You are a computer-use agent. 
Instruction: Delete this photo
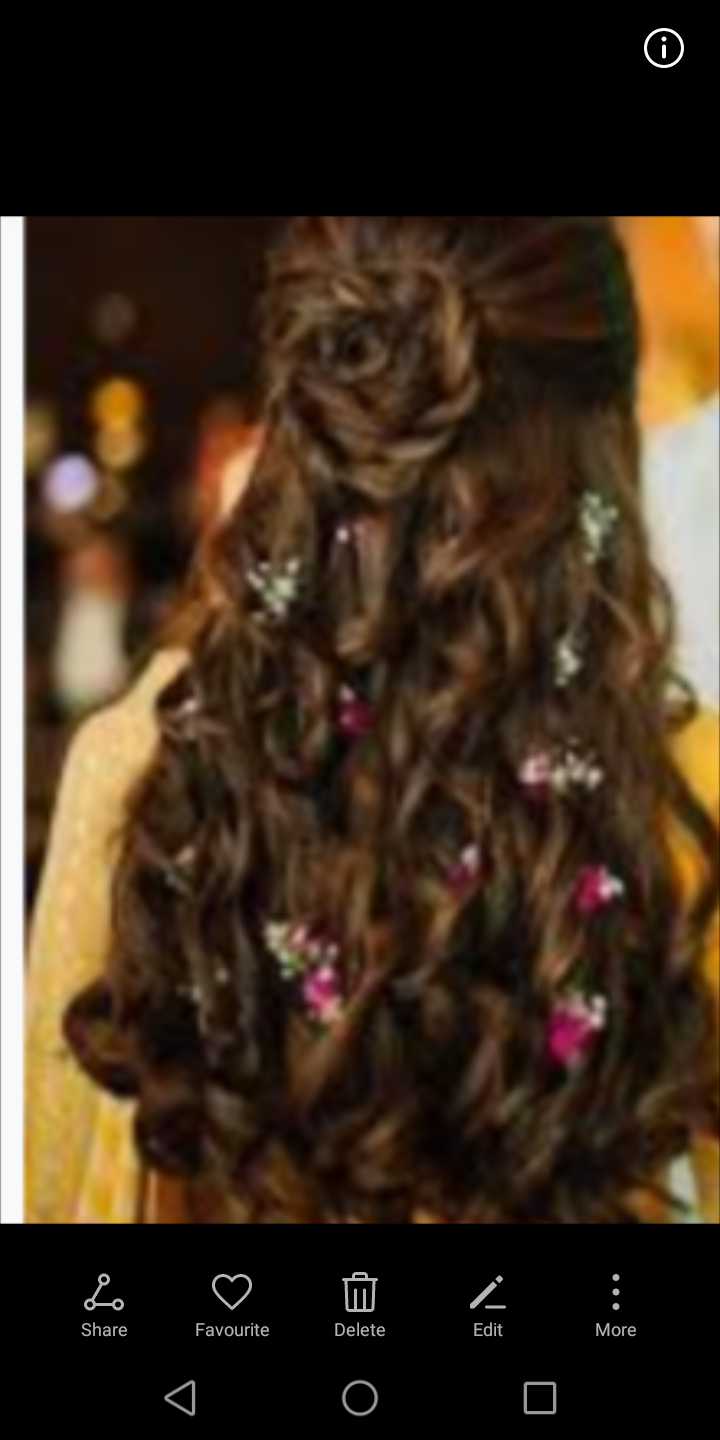(360, 1305)
